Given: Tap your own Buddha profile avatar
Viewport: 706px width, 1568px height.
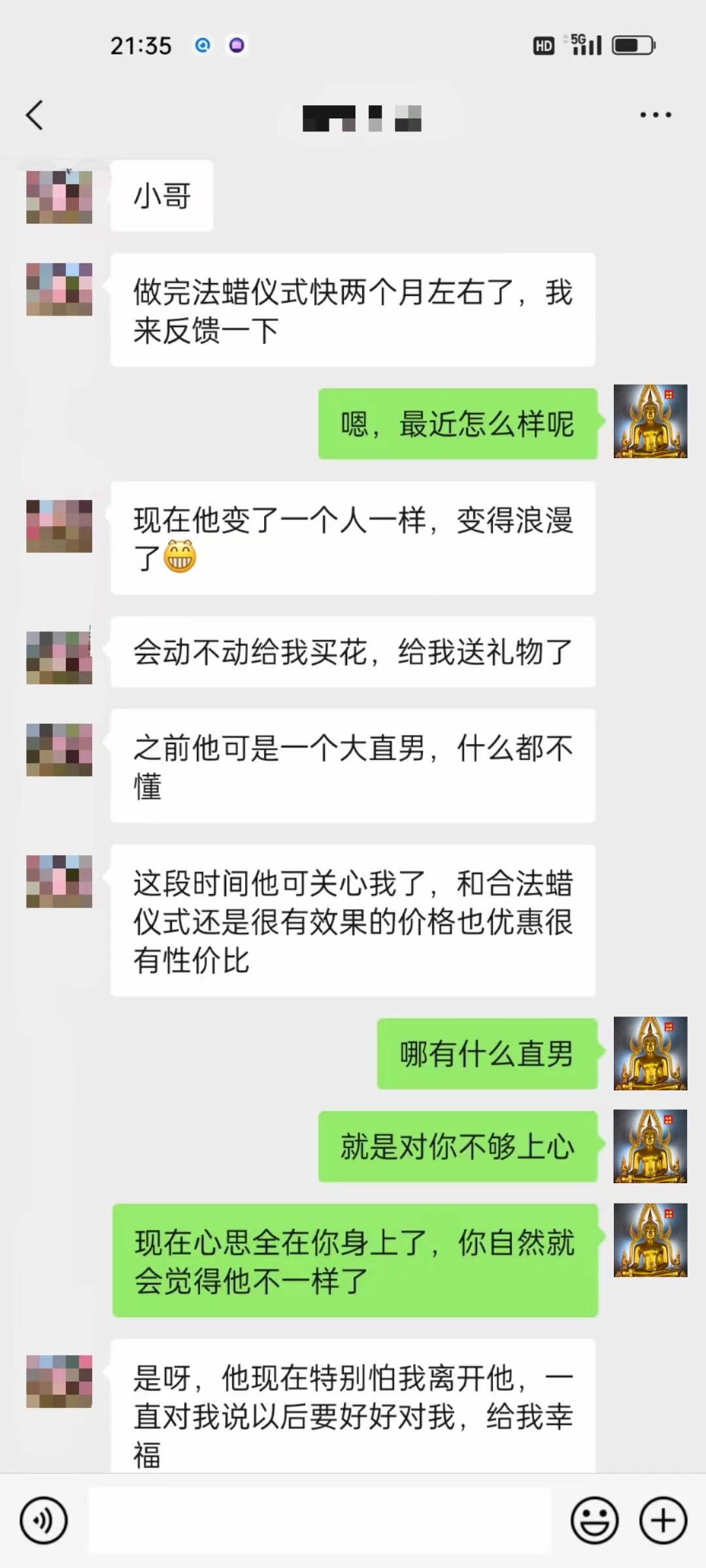Looking at the screenshot, I should (x=650, y=421).
